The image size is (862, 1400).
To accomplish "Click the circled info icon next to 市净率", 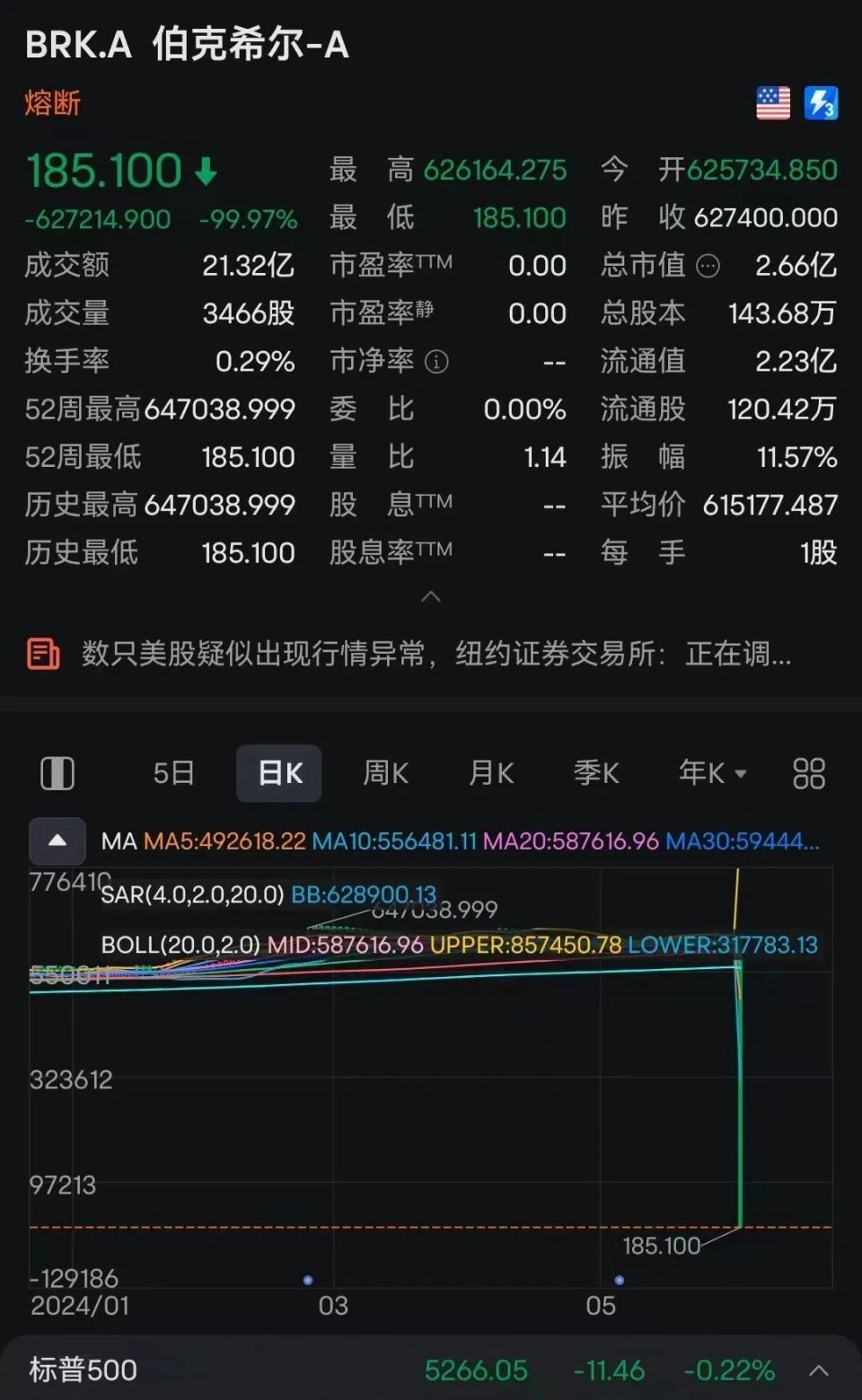I will coord(436,362).
